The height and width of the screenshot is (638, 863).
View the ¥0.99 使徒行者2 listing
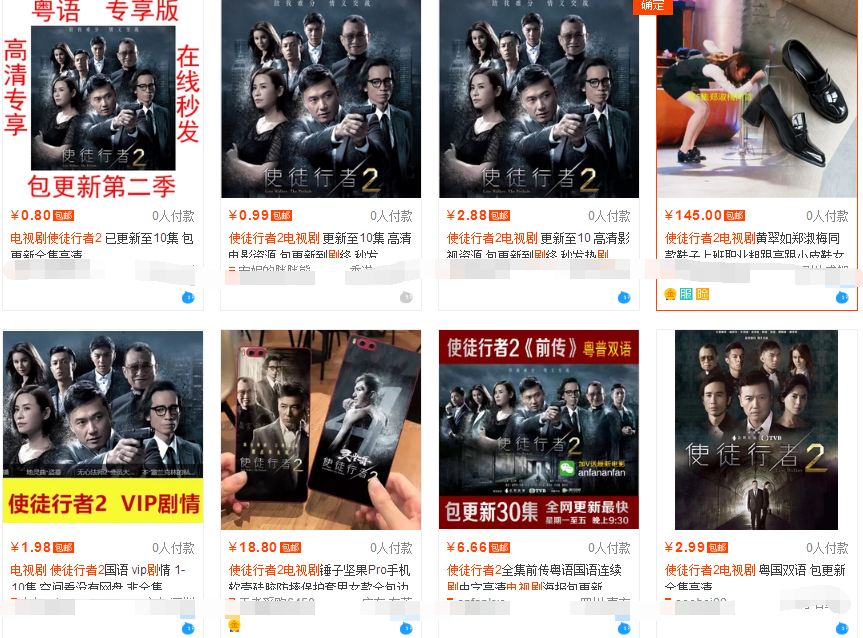[x=320, y=98]
